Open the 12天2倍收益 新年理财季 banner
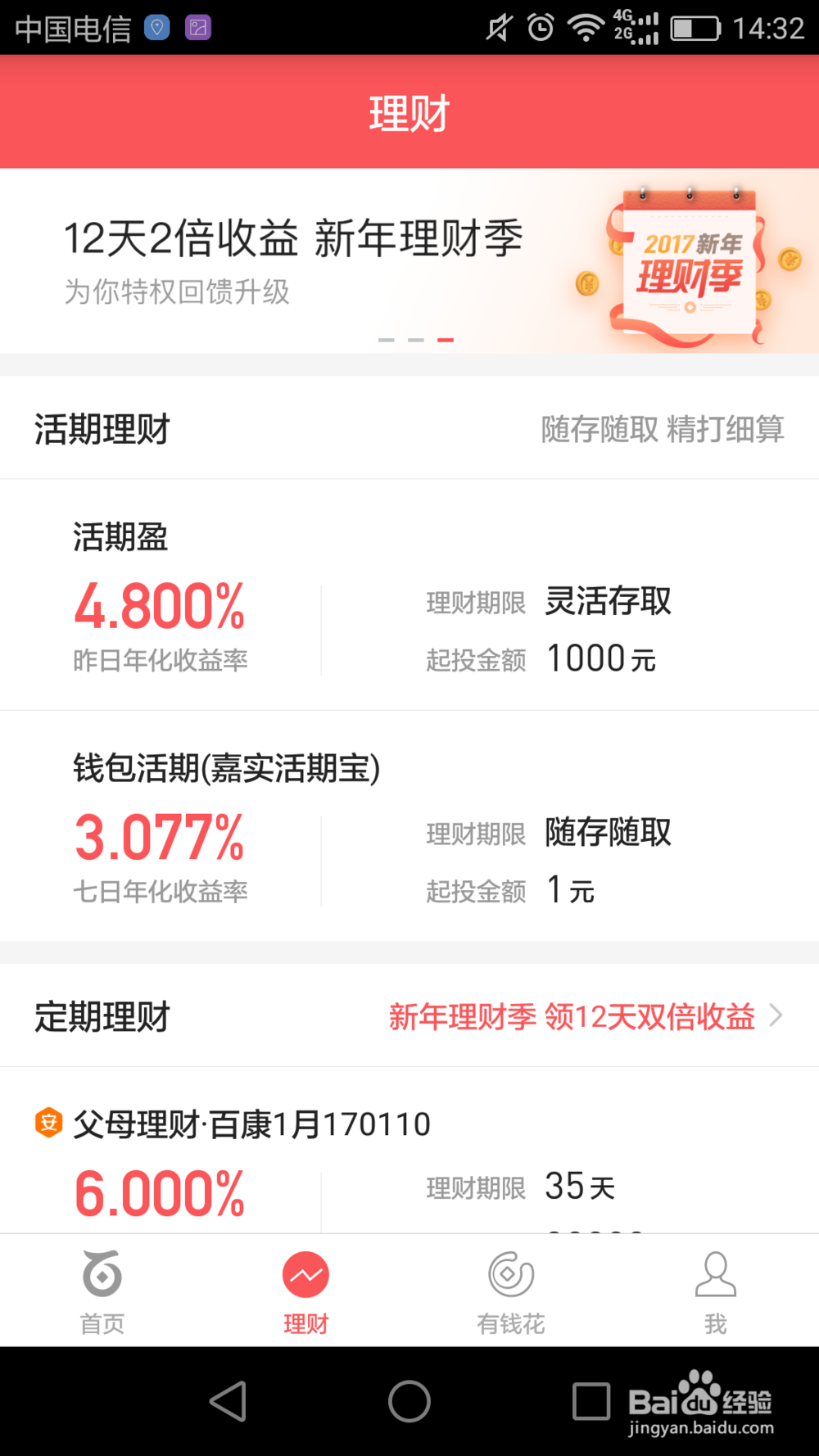The height and width of the screenshot is (1456, 819). 409,260
